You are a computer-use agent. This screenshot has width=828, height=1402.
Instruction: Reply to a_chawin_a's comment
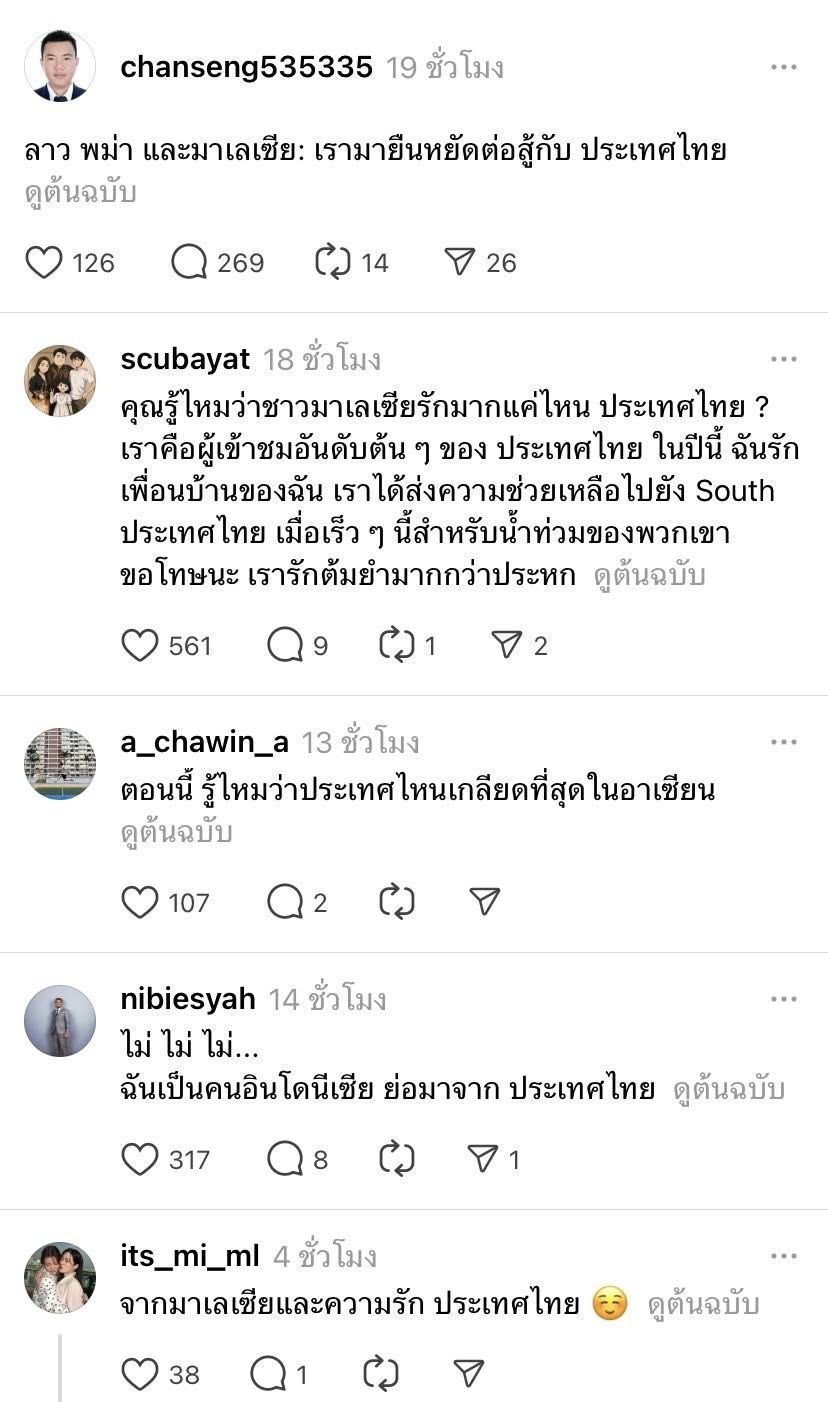pos(285,903)
